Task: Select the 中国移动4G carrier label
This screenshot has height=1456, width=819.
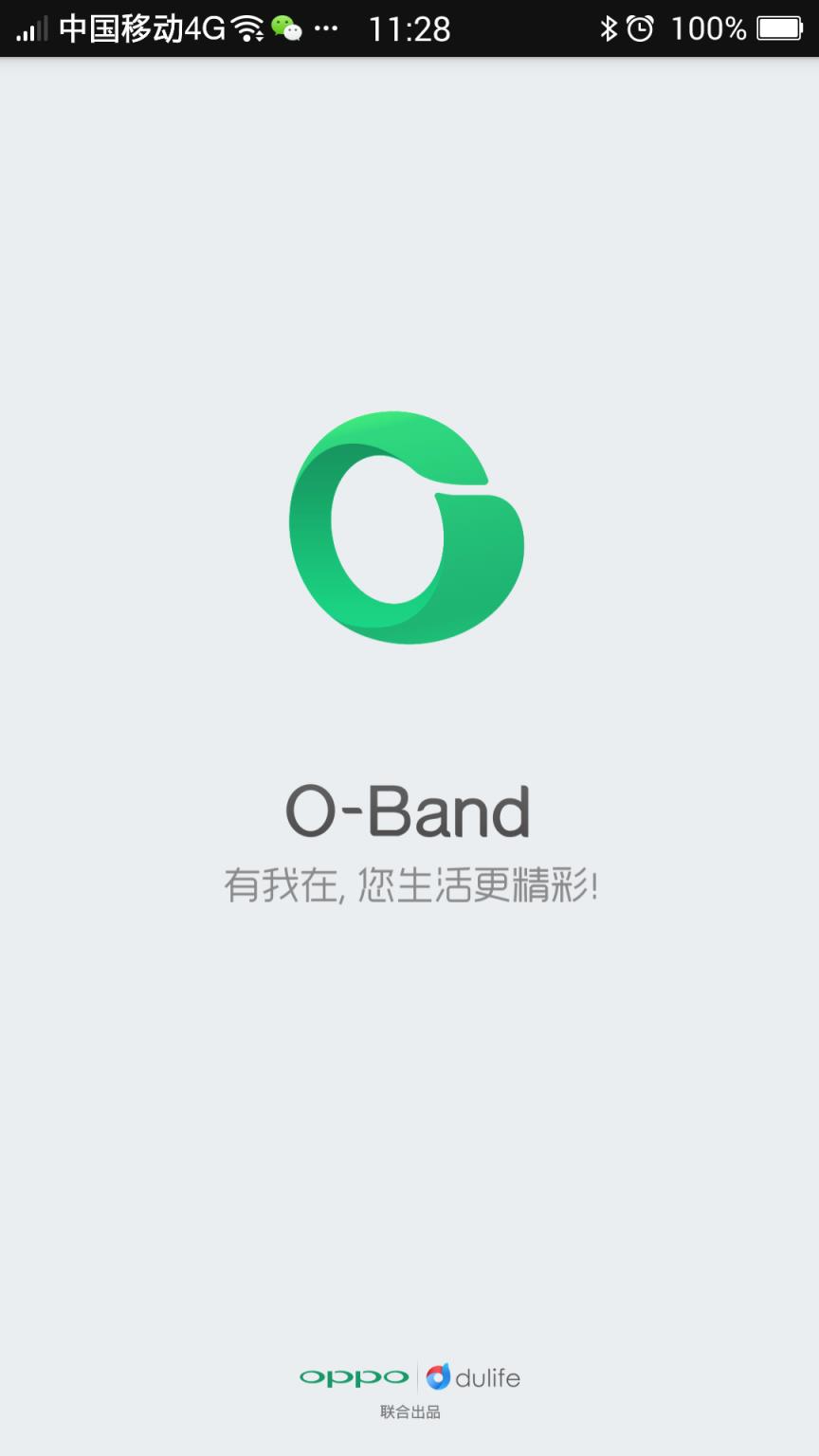Action: pos(140,28)
